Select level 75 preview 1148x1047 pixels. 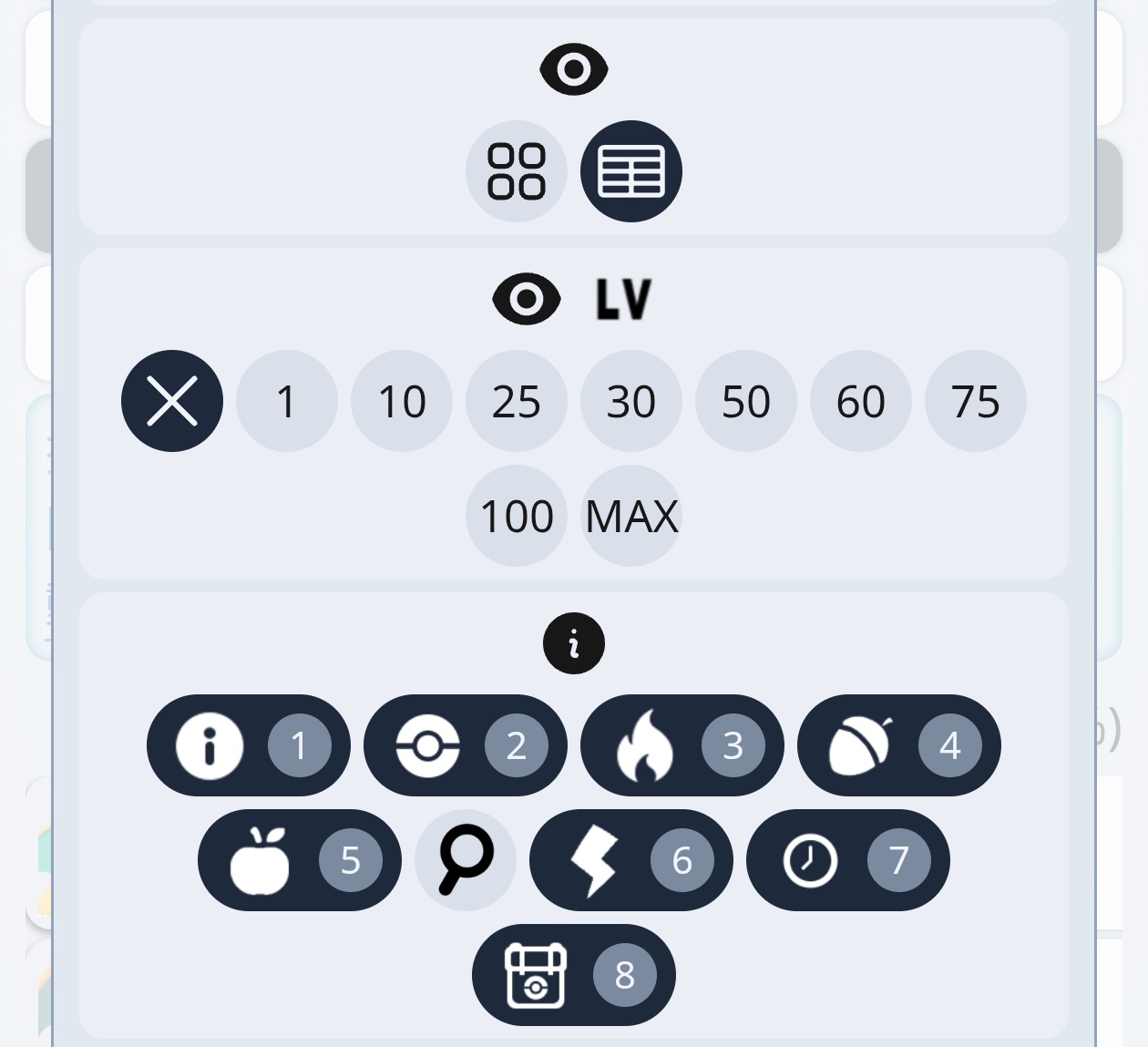(975, 401)
